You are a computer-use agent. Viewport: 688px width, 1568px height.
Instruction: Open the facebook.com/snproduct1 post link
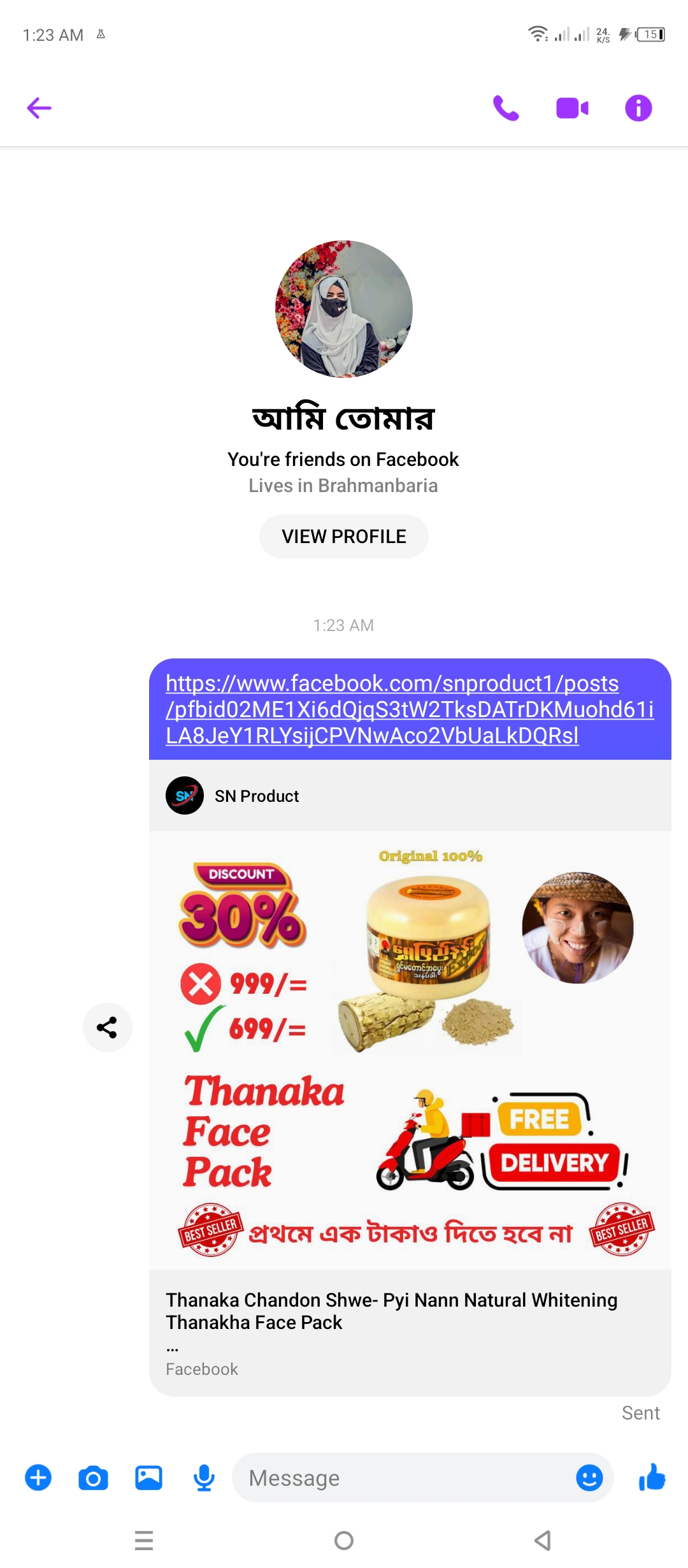coord(410,709)
